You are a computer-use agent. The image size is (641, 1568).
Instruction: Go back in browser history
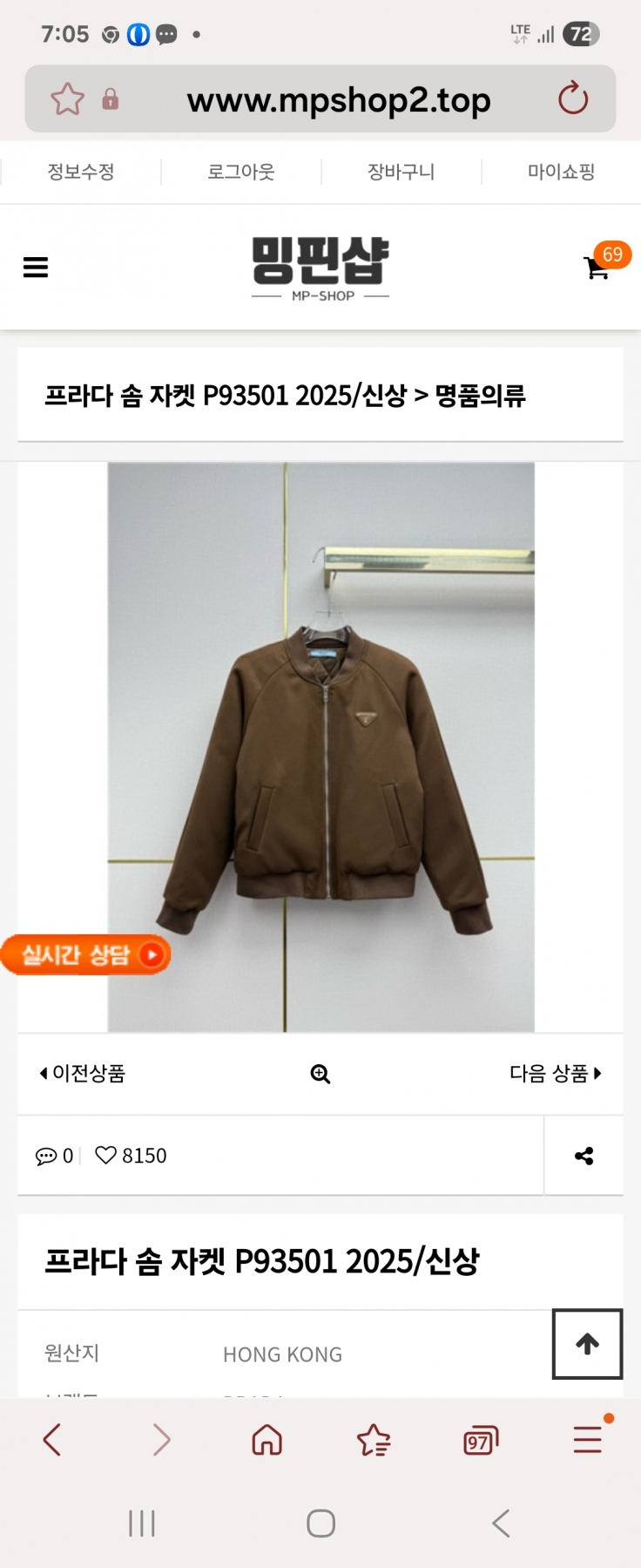tap(52, 1440)
